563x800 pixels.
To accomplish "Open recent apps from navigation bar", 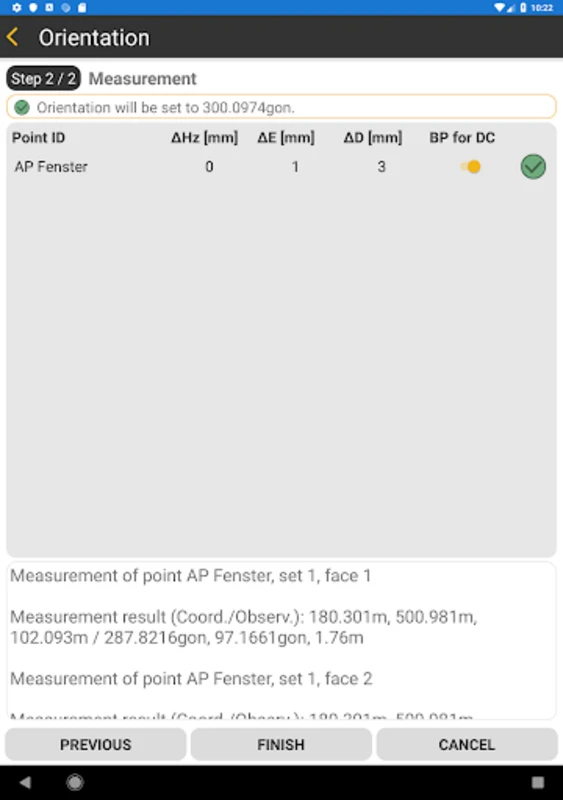I will click(537, 782).
